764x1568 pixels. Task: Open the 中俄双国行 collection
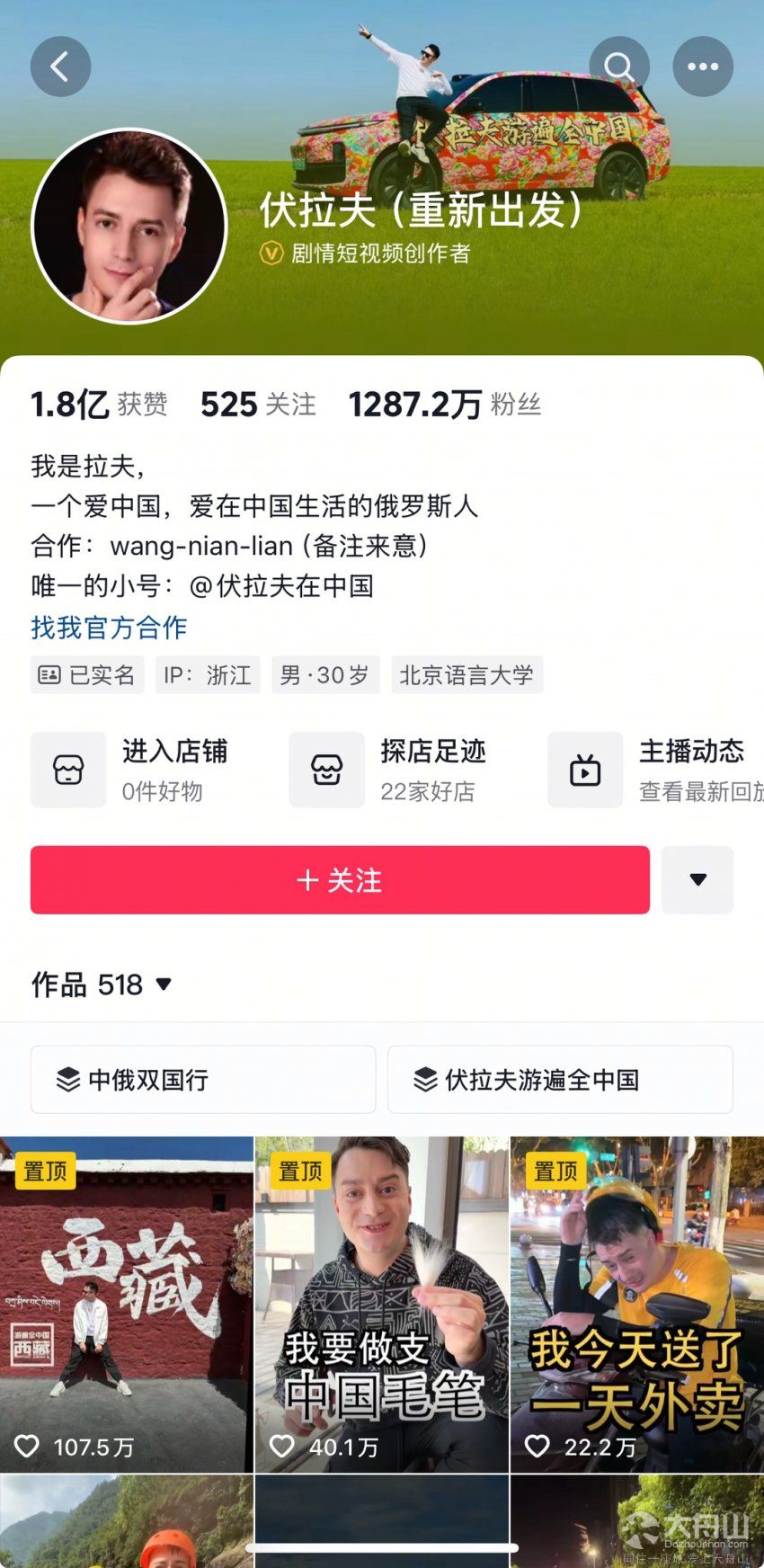[203, 1079]
